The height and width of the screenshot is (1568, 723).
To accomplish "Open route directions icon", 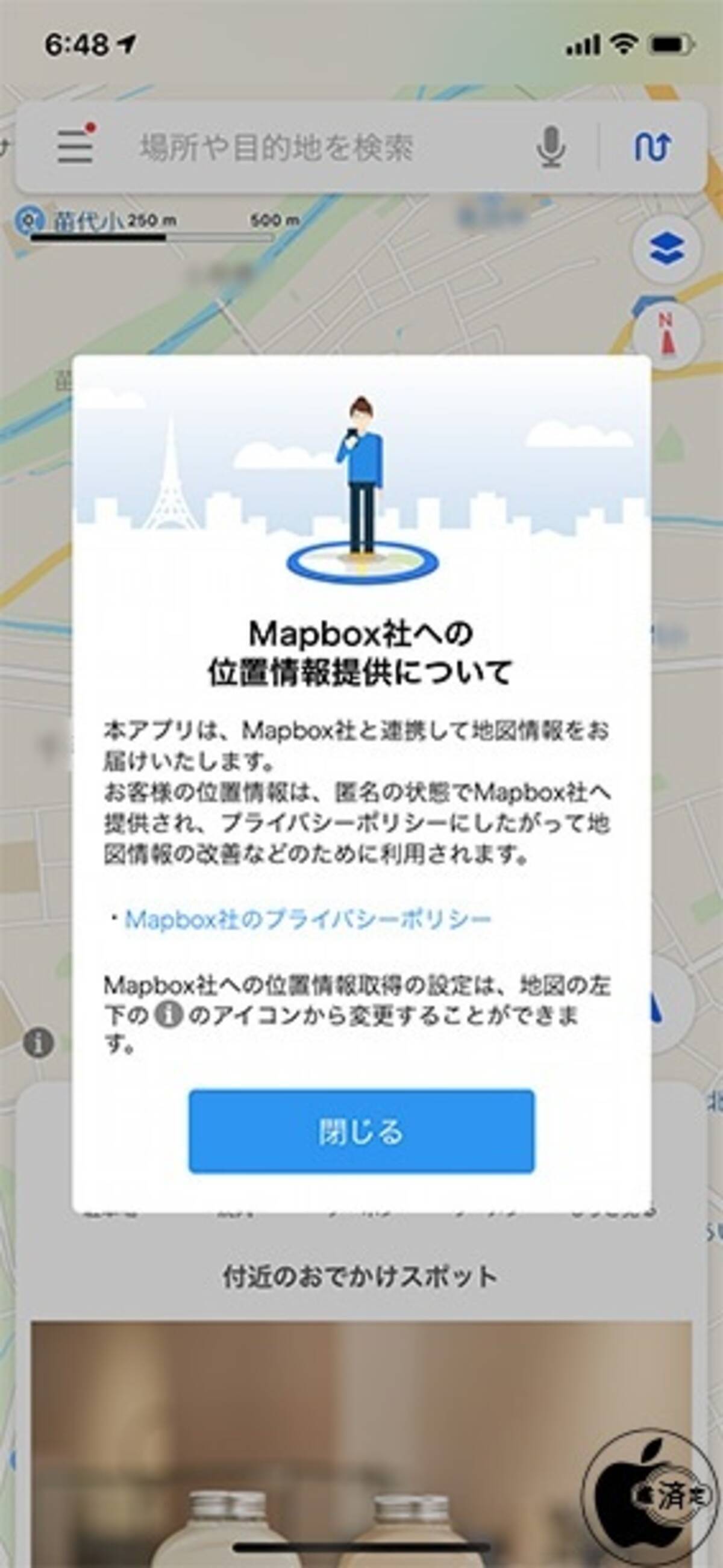I will coord(653,148).
